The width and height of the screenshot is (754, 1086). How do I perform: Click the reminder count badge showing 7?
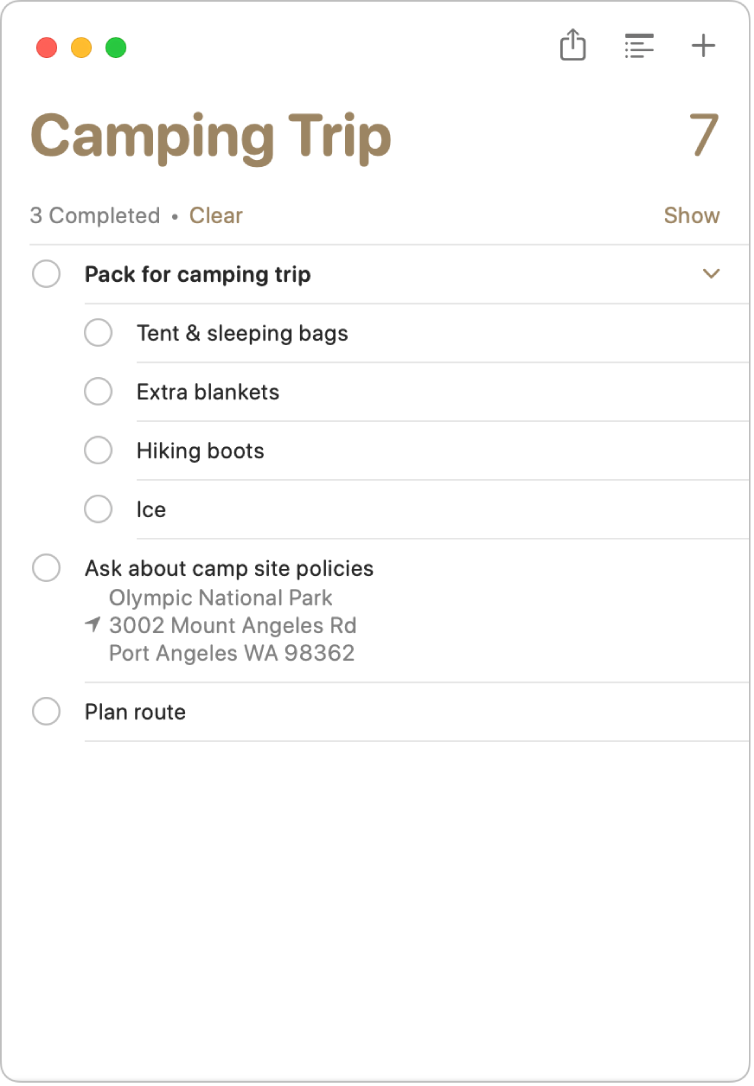[x=707, y=135]
